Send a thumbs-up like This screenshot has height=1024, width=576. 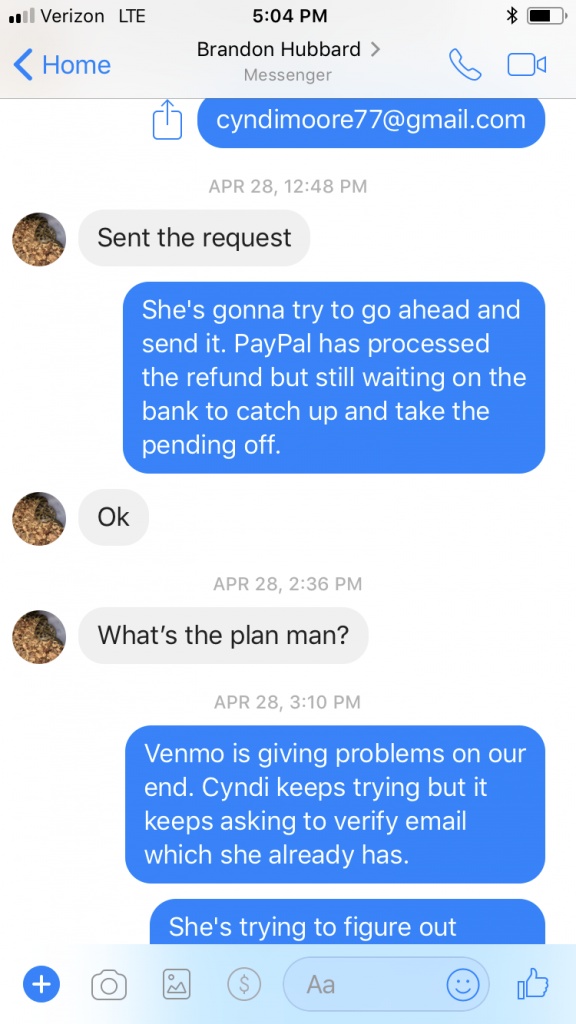(532, 983)
